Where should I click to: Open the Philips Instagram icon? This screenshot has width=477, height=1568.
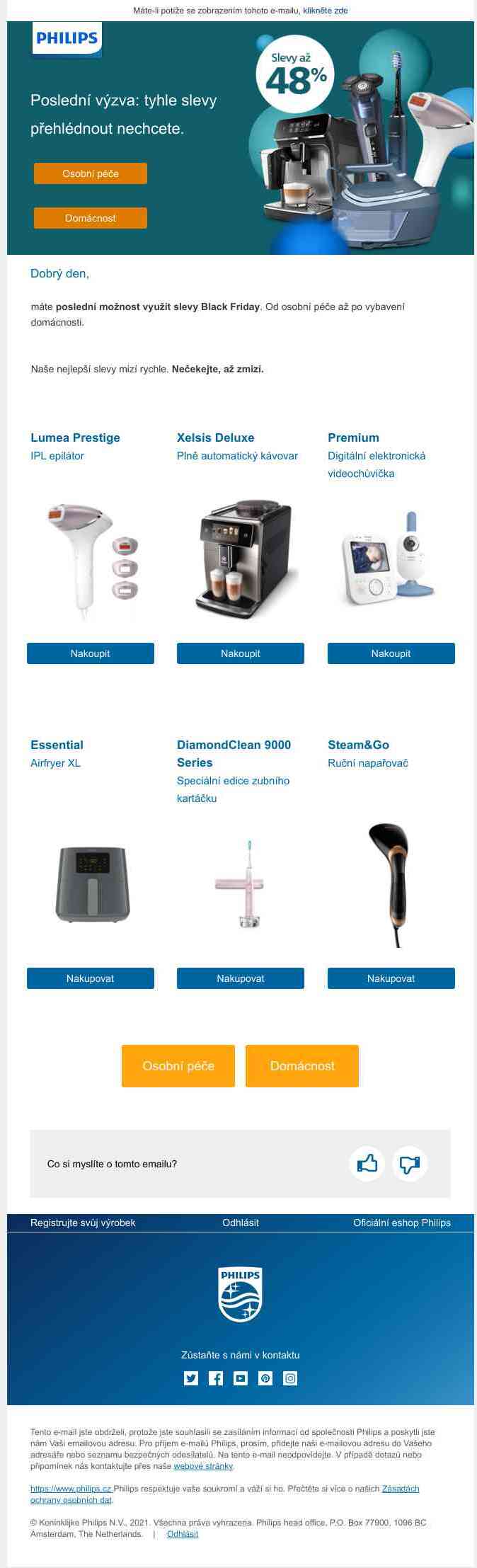click(290, 1378)
